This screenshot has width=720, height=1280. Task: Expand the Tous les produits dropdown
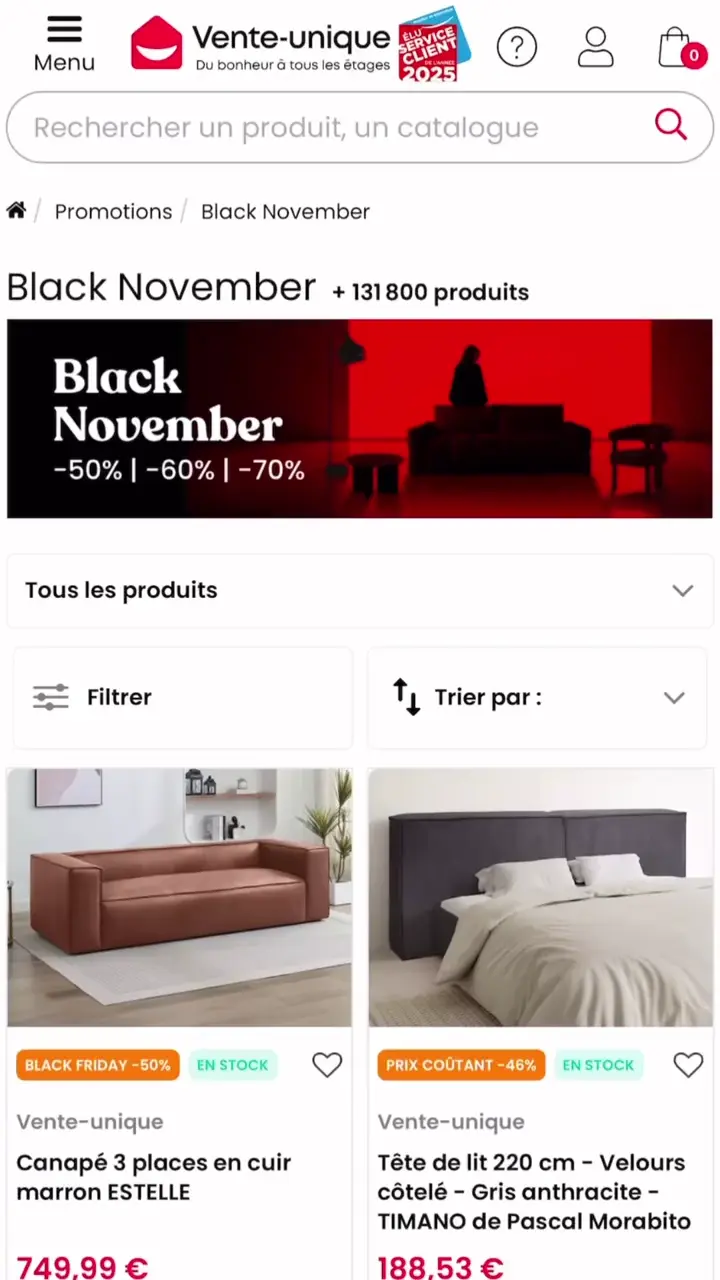click(x=360, y=590)
